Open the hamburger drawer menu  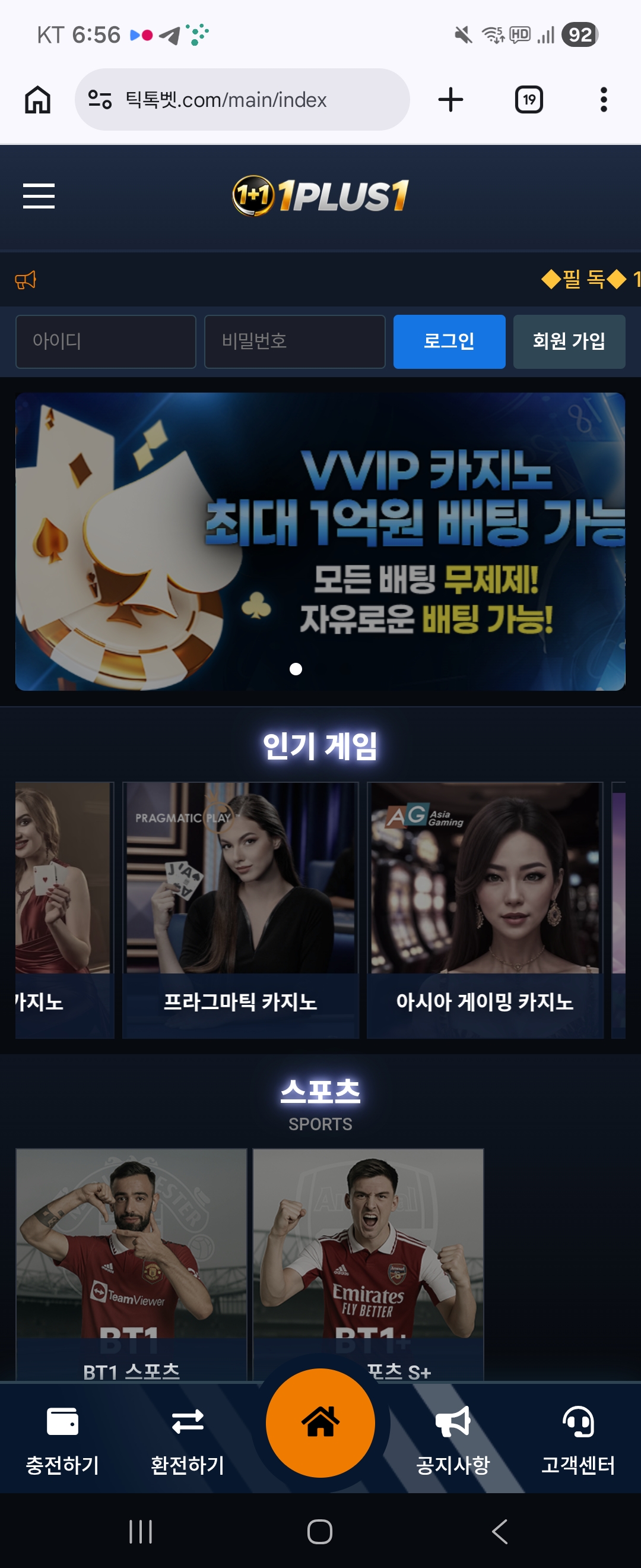pyautogui.click(x=39, y=196)
